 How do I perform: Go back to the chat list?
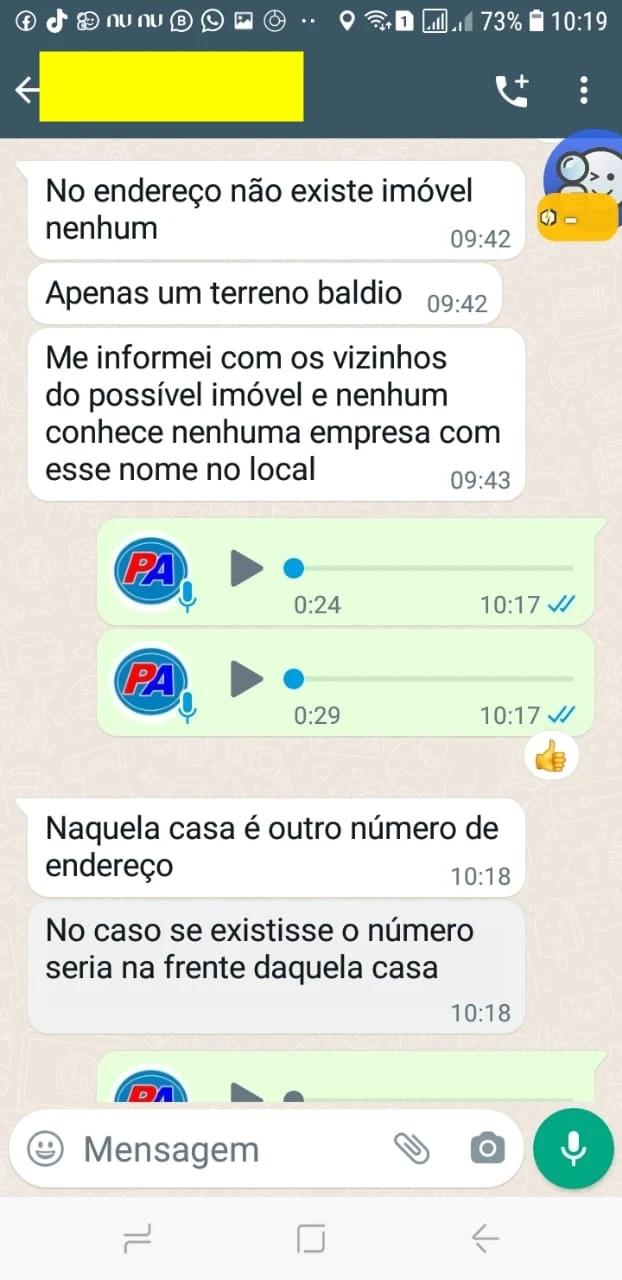point(26,90)
